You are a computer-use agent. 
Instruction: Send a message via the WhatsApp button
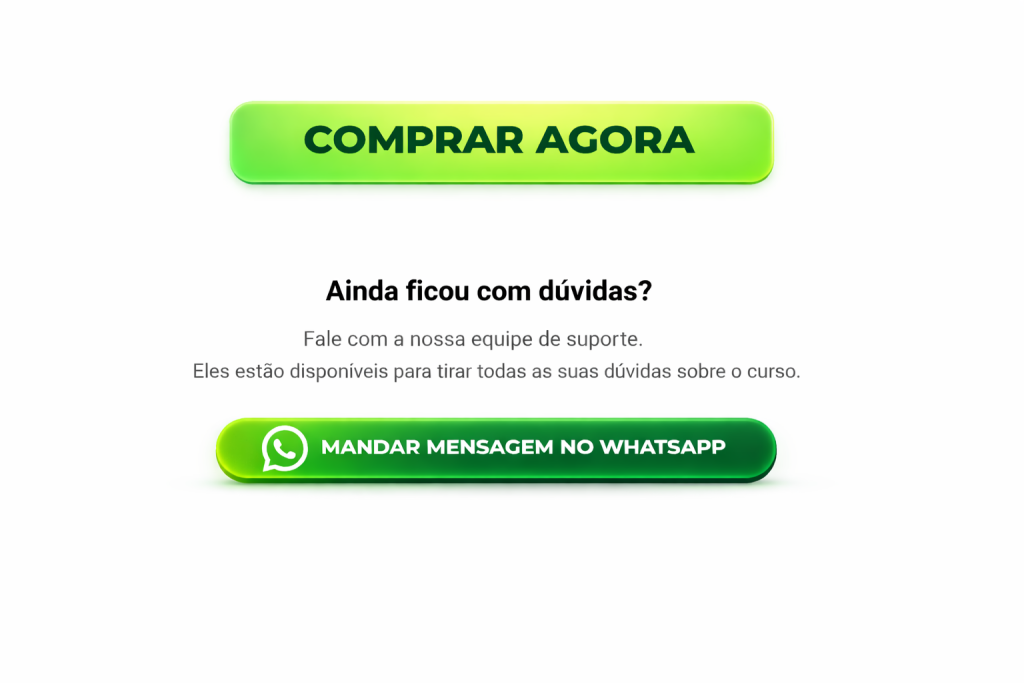point(496,449)
